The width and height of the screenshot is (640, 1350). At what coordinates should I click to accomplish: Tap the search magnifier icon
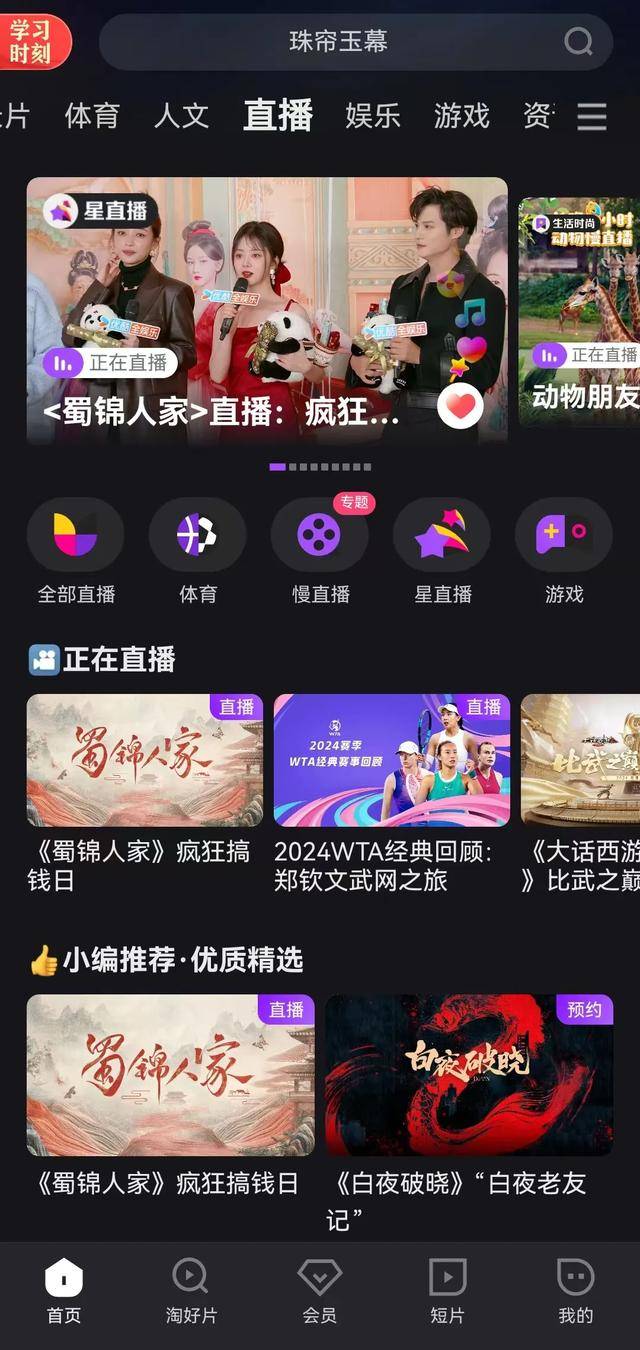(x=578, y=42)
